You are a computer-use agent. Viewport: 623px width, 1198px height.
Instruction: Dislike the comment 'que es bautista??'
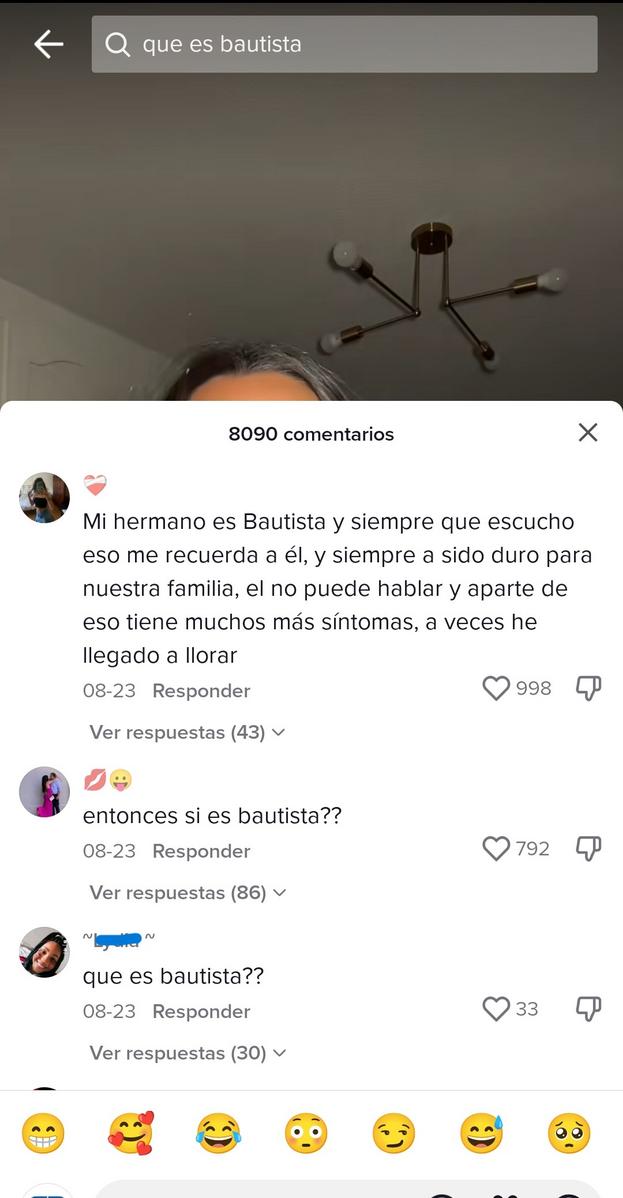588,1009
